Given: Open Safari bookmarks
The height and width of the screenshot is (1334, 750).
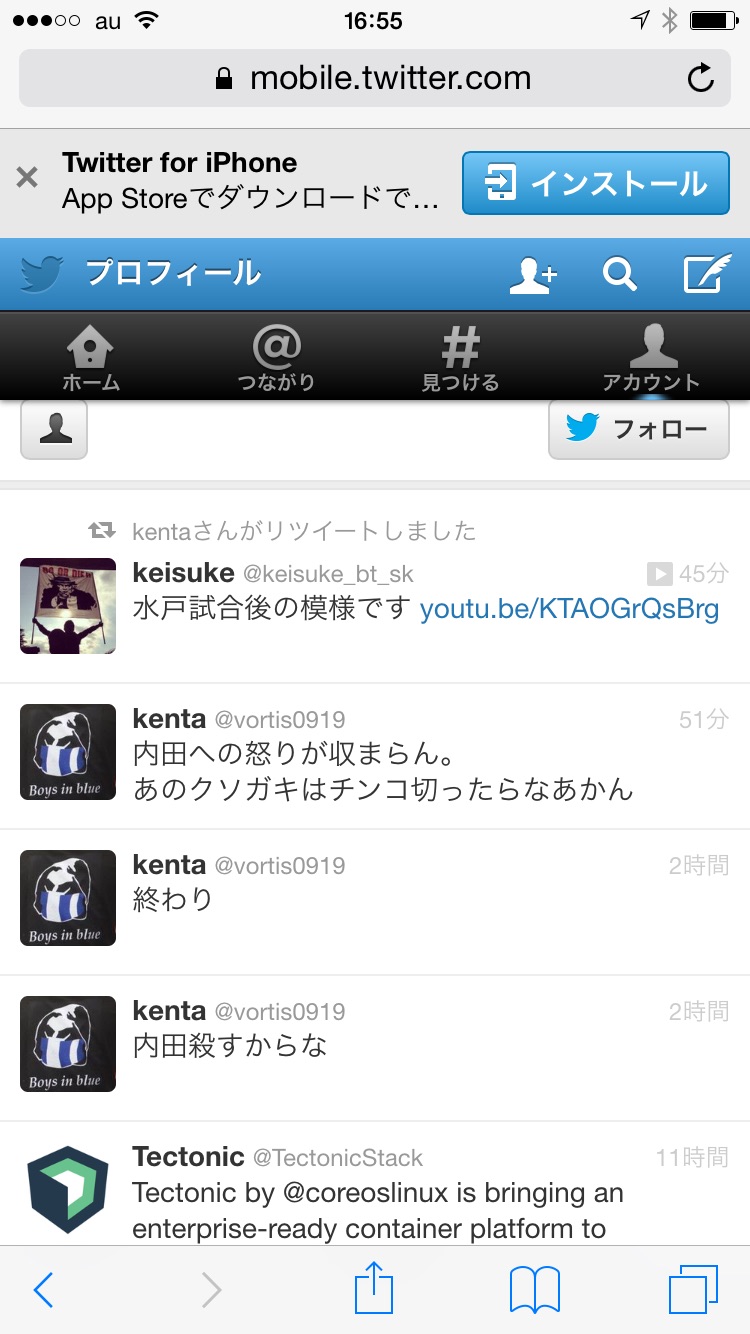Looking at the screenshot, I should point(535,1290).
